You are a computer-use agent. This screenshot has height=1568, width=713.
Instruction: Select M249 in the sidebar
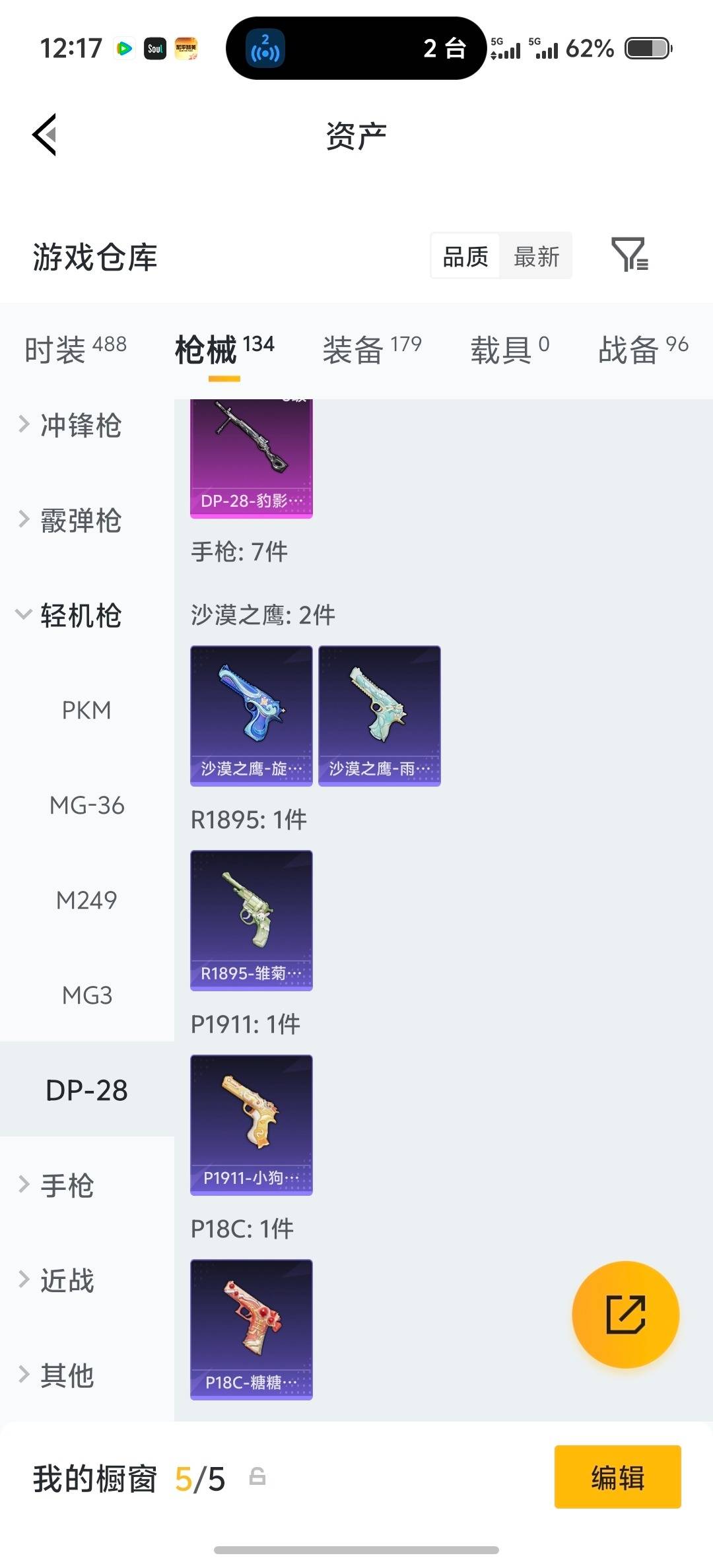click(88, 900)
